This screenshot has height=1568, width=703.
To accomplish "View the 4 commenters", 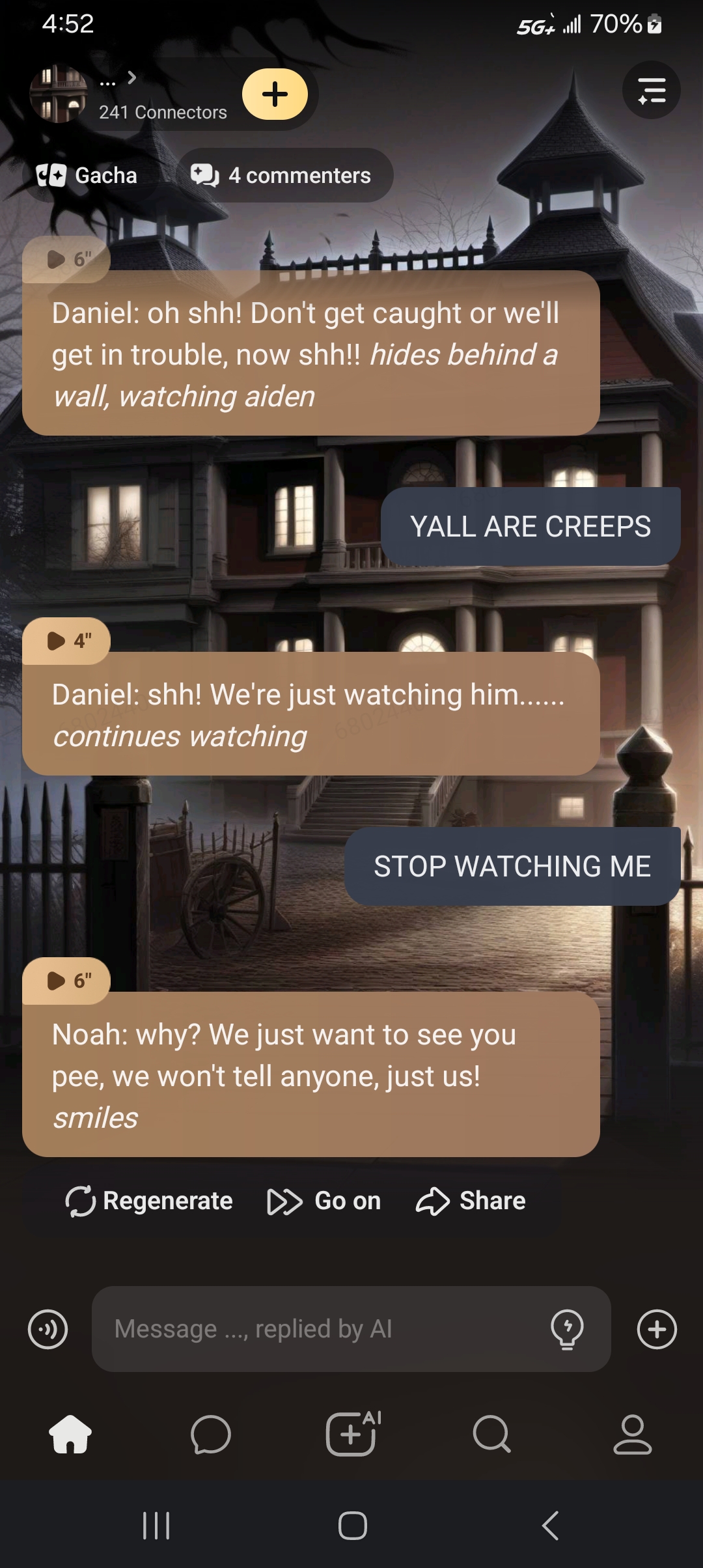I will coord(284,175).
